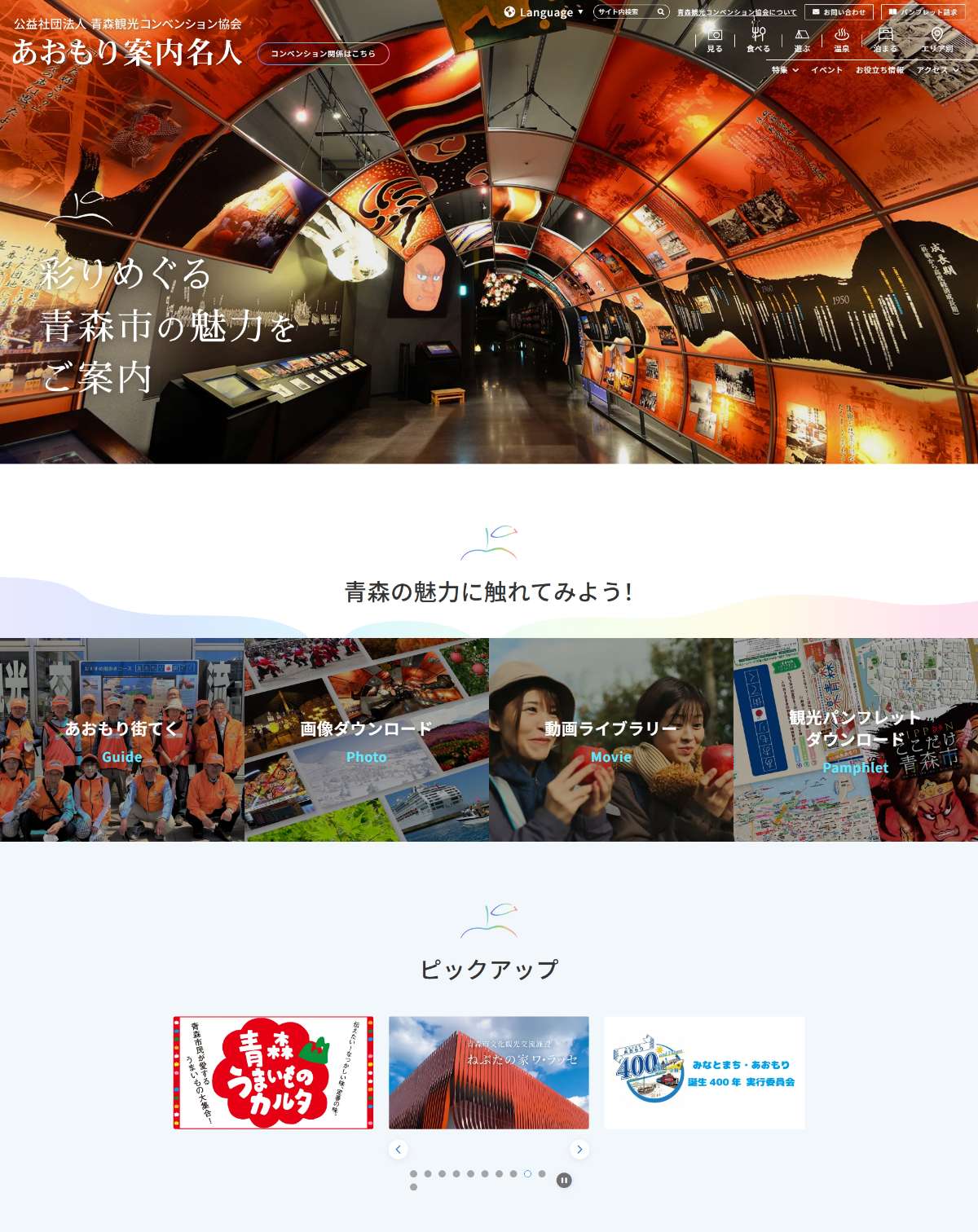978x1232 pixels.
Task: Expand the 特集 features menu
Action: (785, 70)
